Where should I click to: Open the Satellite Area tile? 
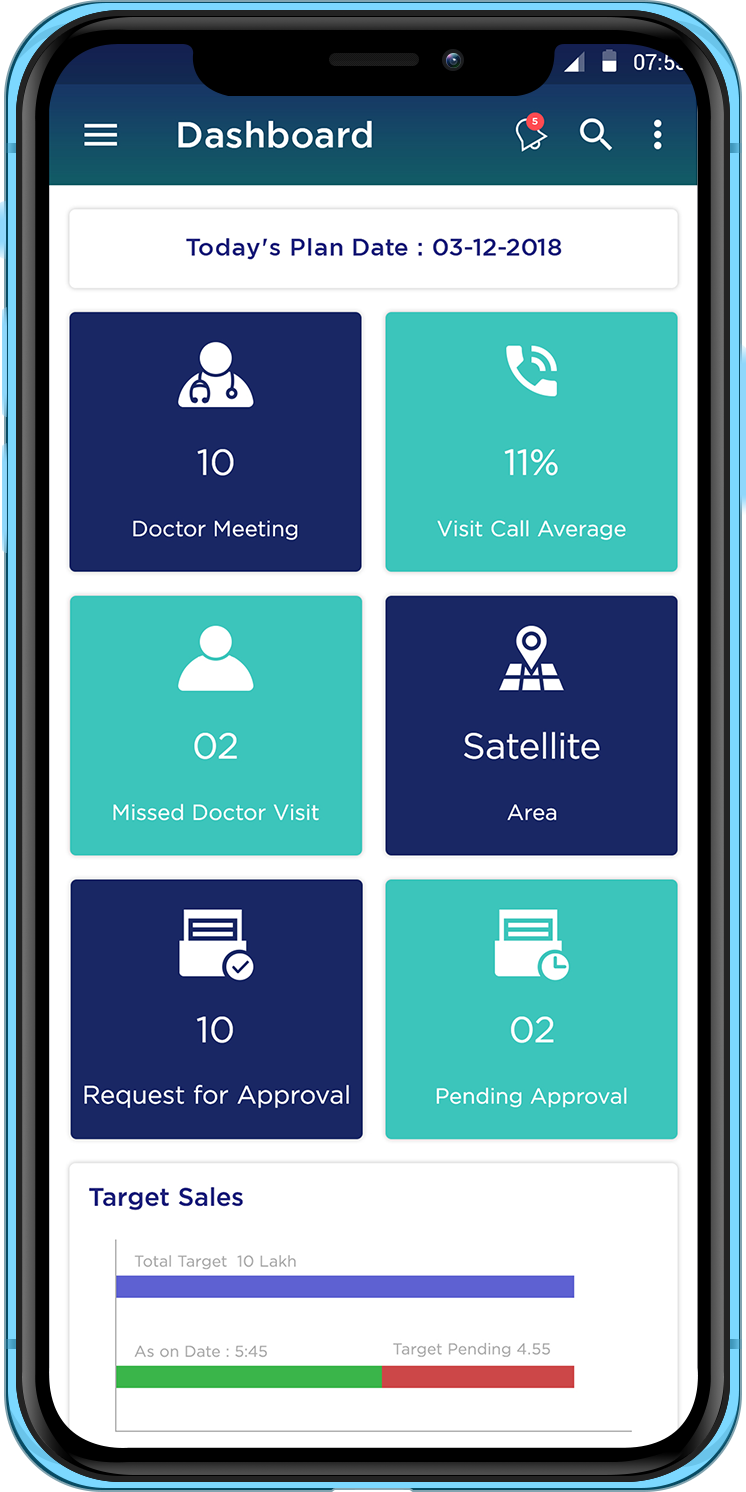click(x=531, y=725)
